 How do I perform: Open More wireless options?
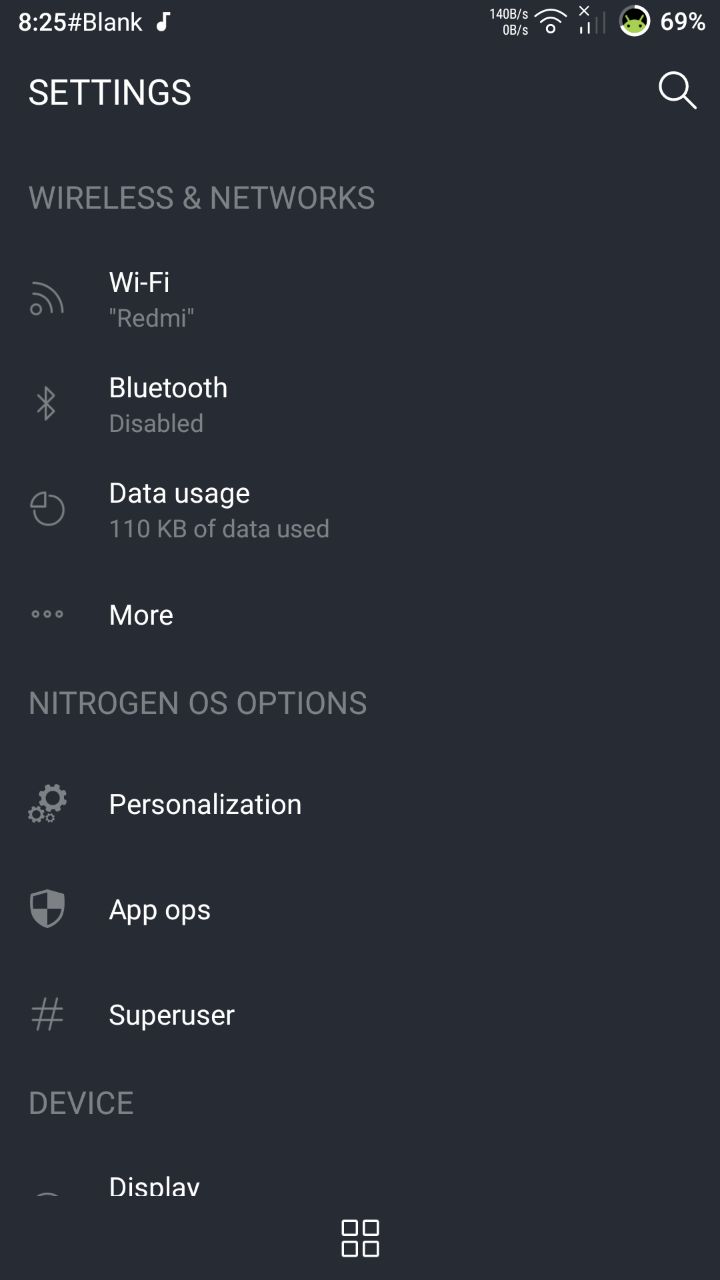coord(360,615)
